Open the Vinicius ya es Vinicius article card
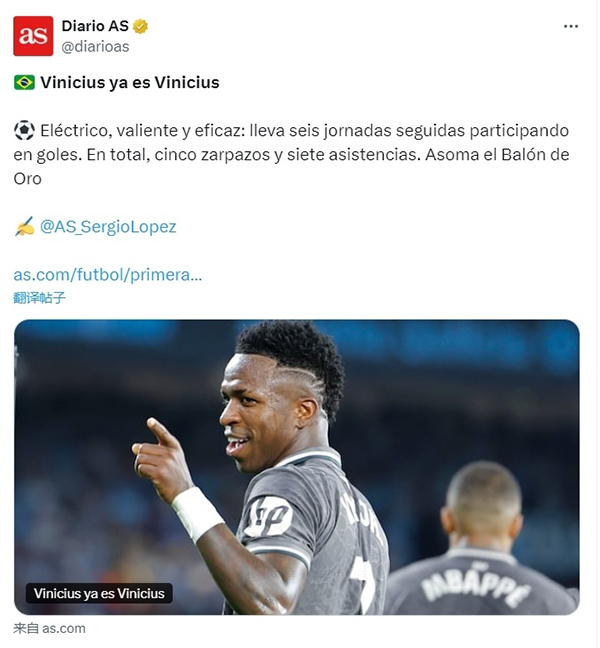Image resolution: width=600 pixels, height=648 pixels. (297, 466)
